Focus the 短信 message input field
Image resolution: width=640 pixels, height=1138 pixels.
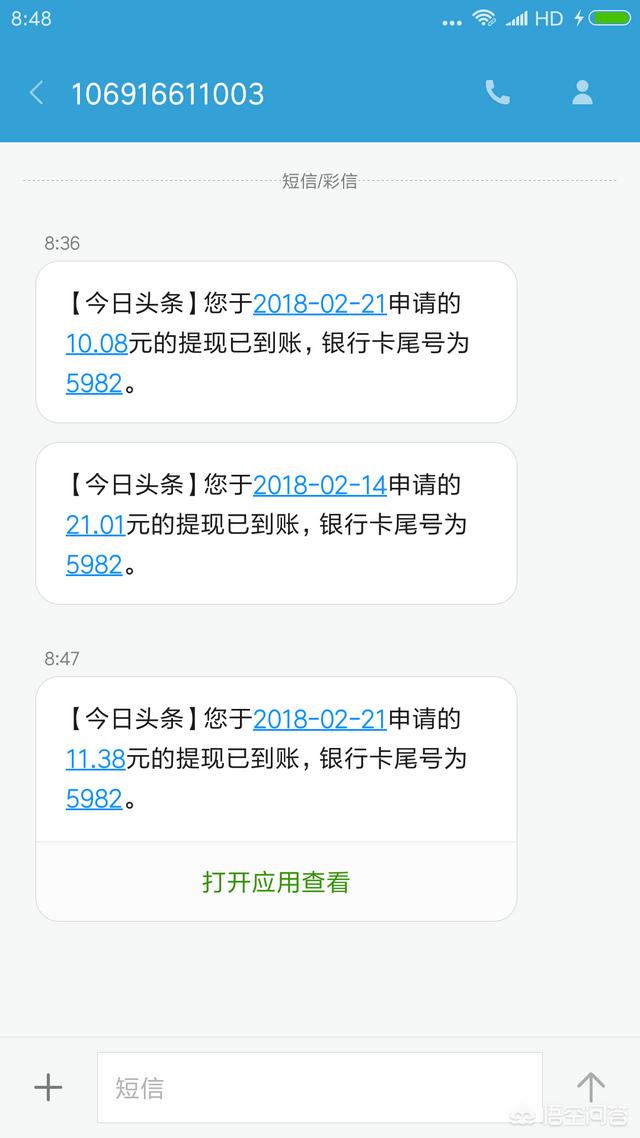[319, 1087]
